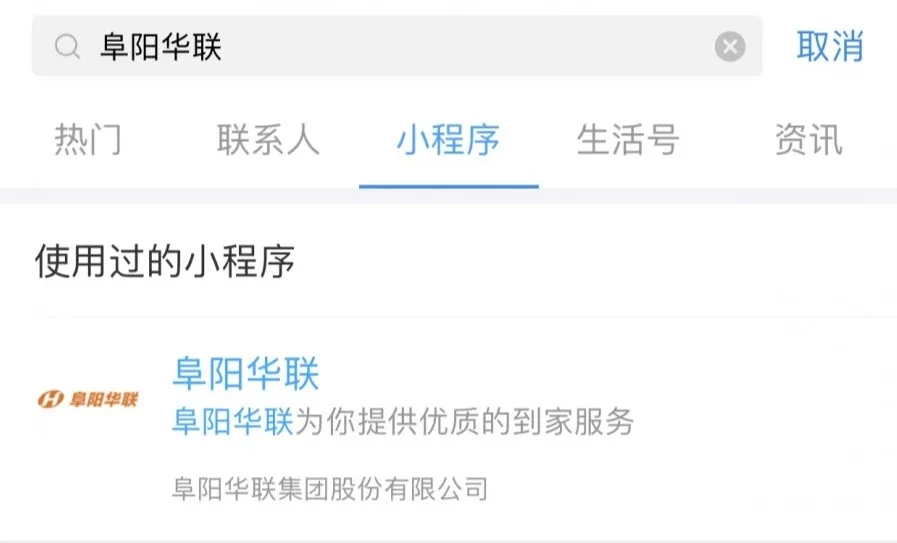
Task: Open the 资讯 tab
Action: click(808, 141)
